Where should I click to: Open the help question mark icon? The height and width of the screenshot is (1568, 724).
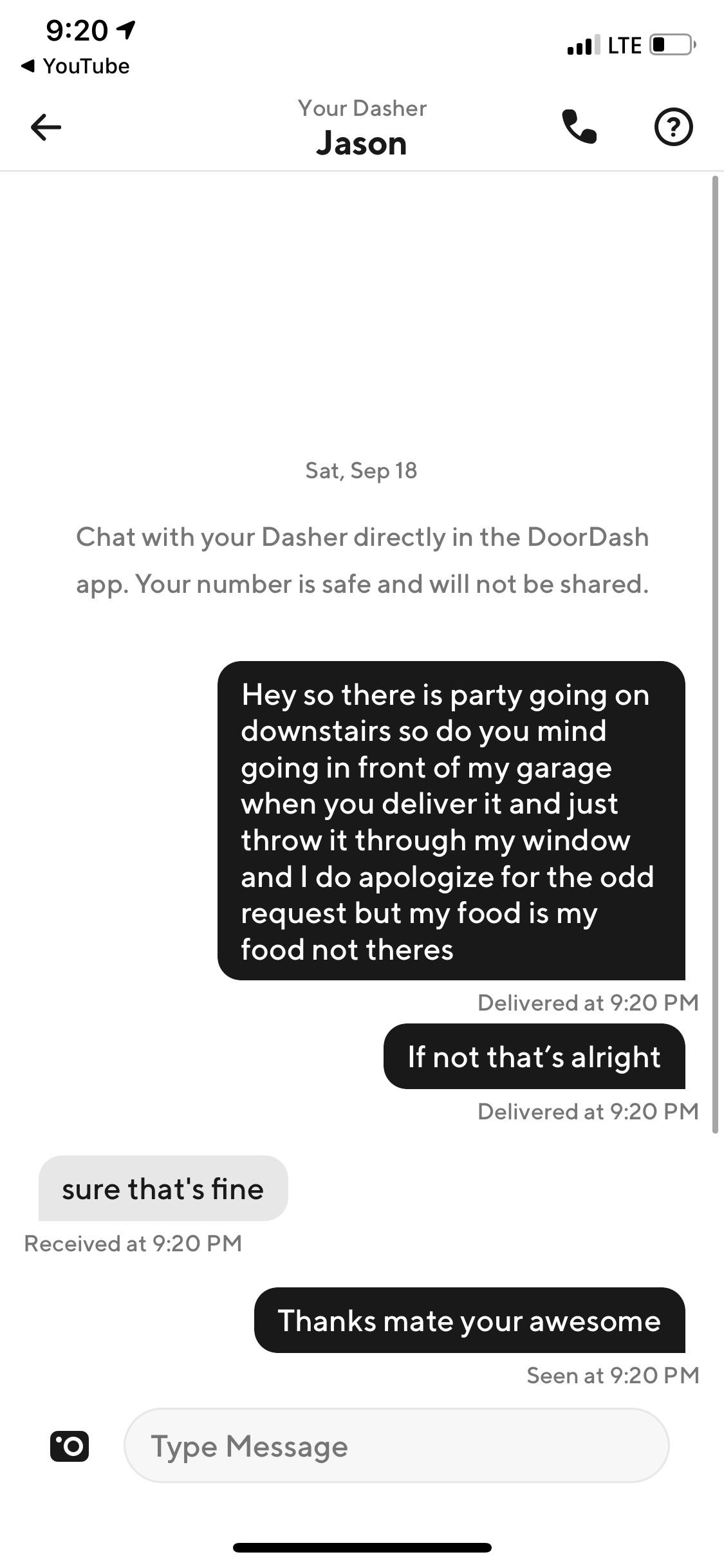[x=673, y=127]
